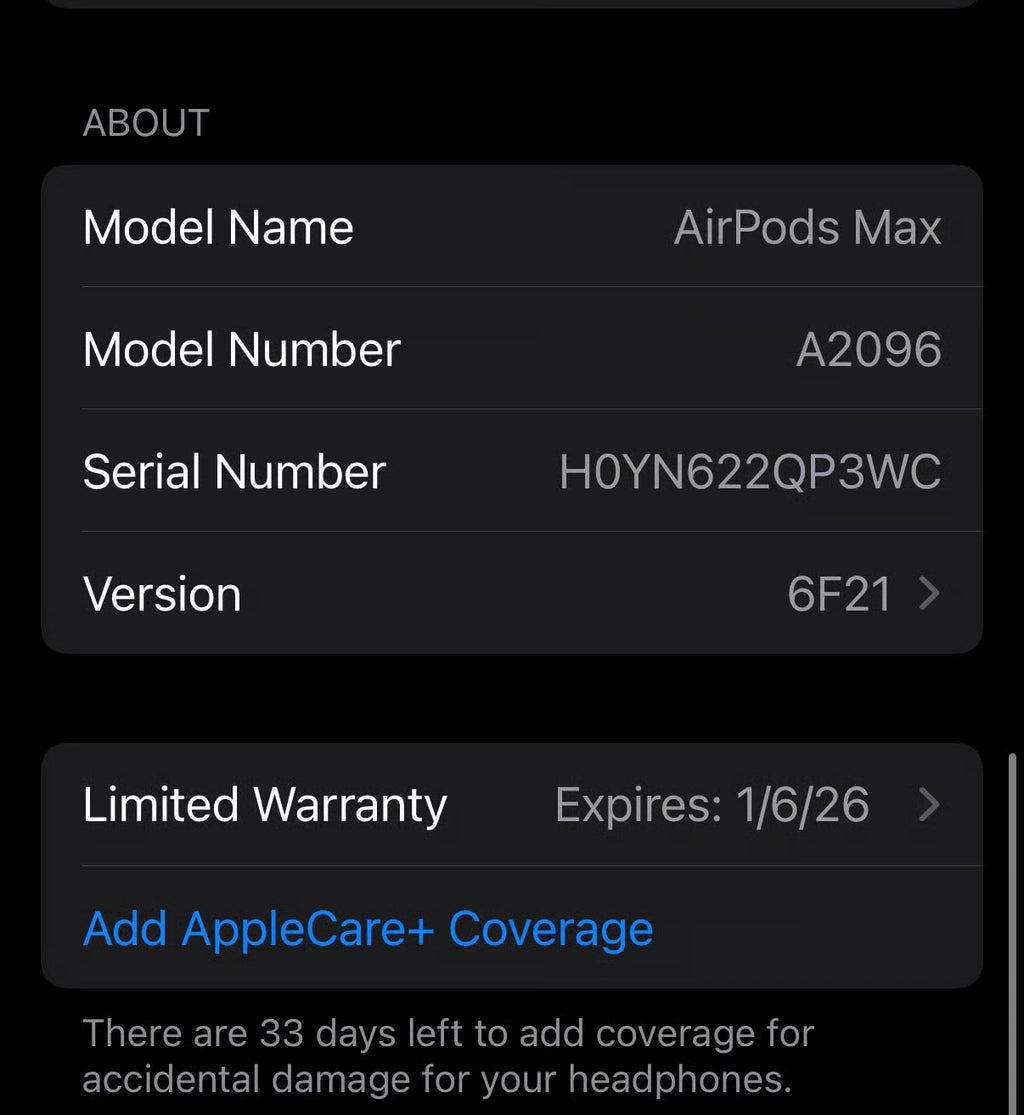Select the Version row showing 6F21
The width and height of the screenshot is (1024, 1115).
pos(512,594)
